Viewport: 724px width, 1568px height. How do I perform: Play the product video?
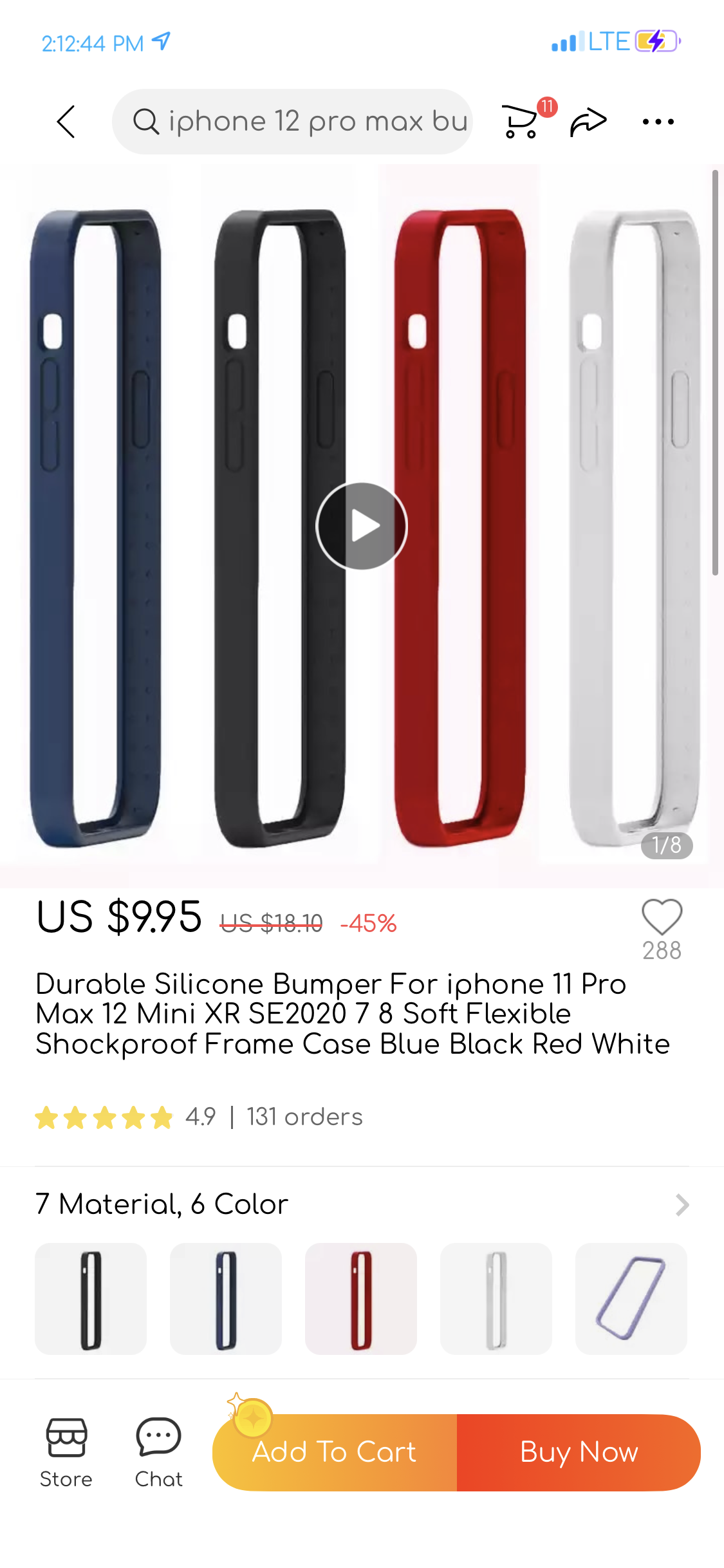click(362, 526)
